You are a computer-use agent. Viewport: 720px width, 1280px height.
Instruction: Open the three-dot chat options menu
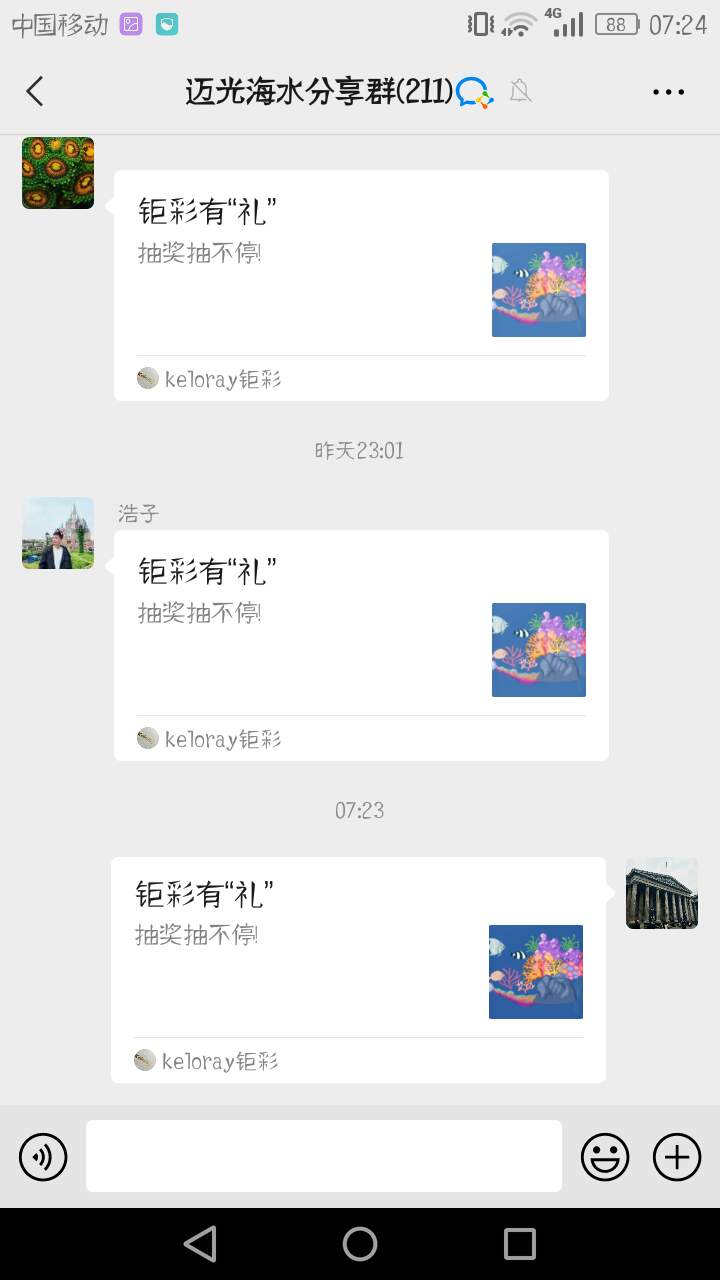[x=668, y=92]
